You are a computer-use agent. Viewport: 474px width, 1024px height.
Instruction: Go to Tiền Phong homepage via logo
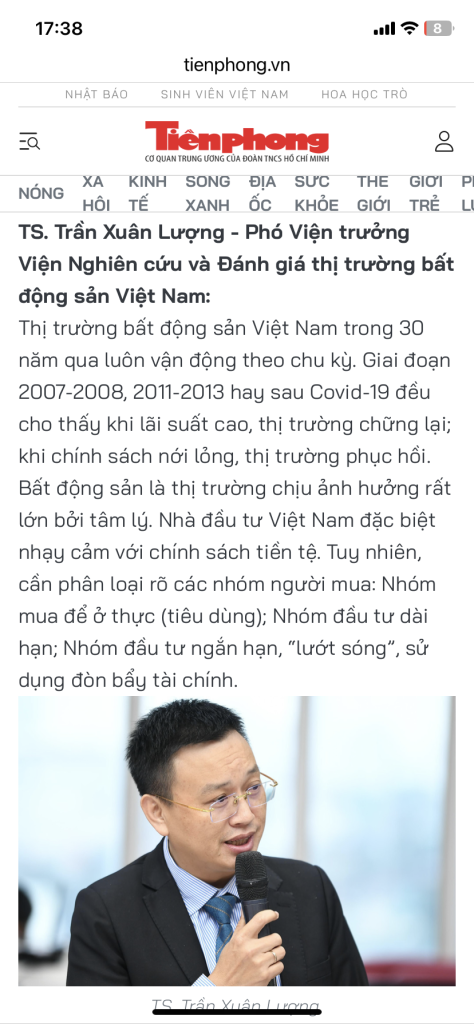click(x=237, y=141)
